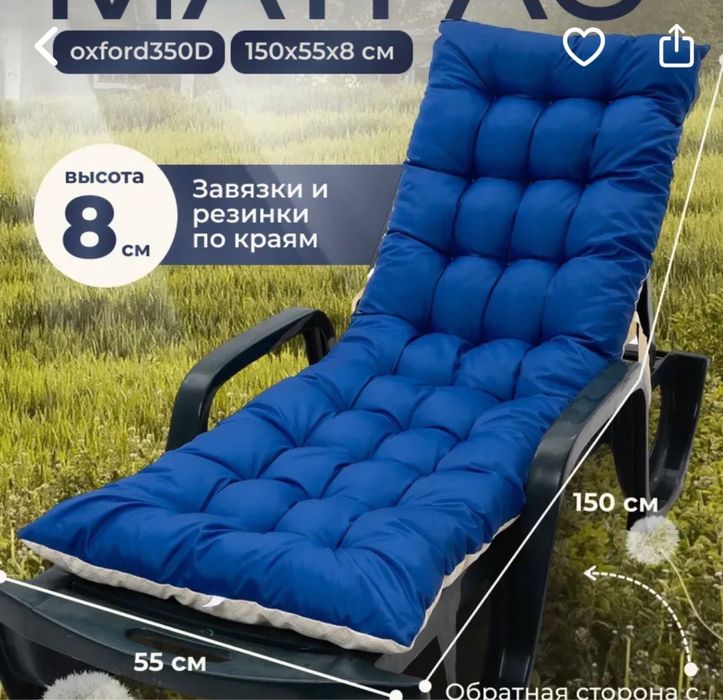Go back from the product page
Image resolution: width=723 pixels, height=700 pixels.
coord(45,48)
